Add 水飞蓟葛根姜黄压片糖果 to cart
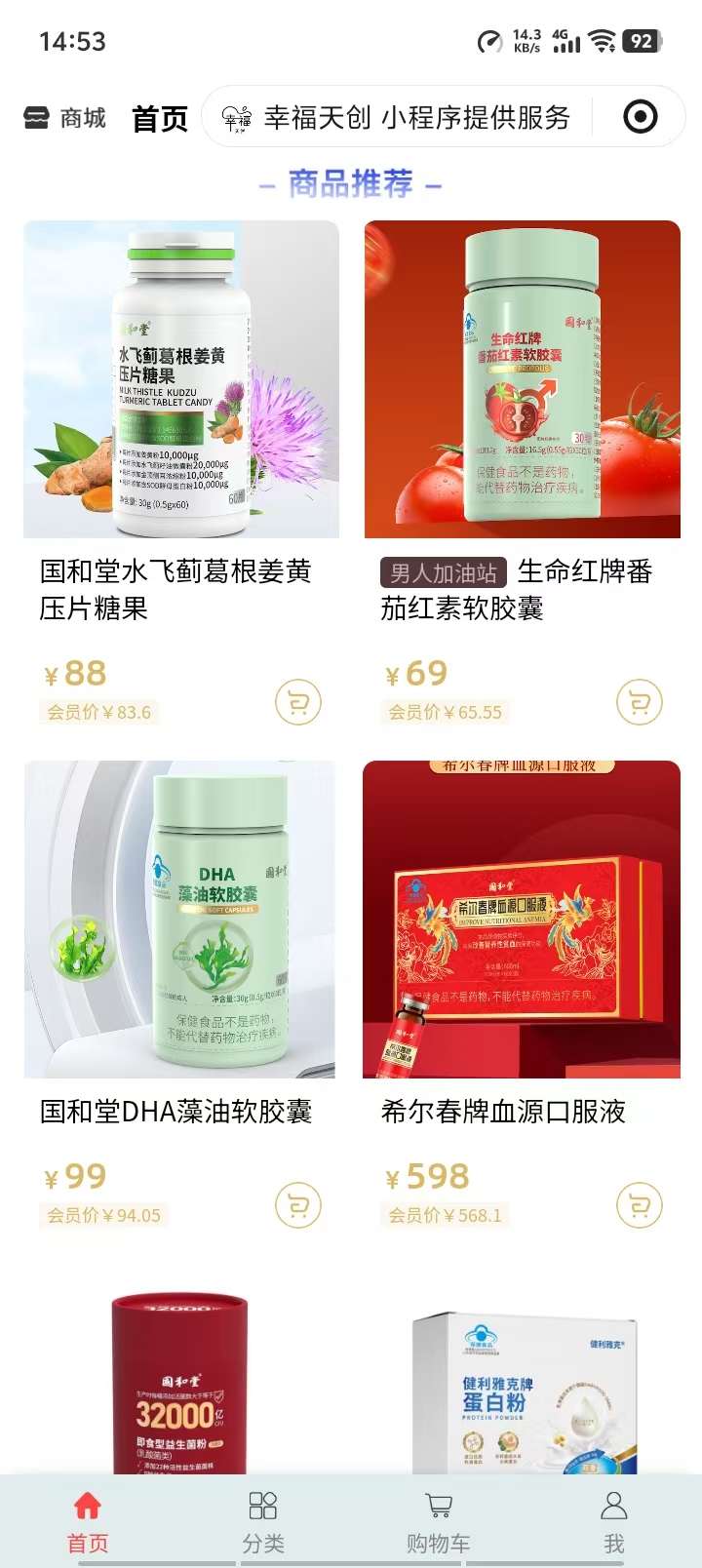Image resolution: width=702 pixels, height=1568 pixels. tap(298, 702)
